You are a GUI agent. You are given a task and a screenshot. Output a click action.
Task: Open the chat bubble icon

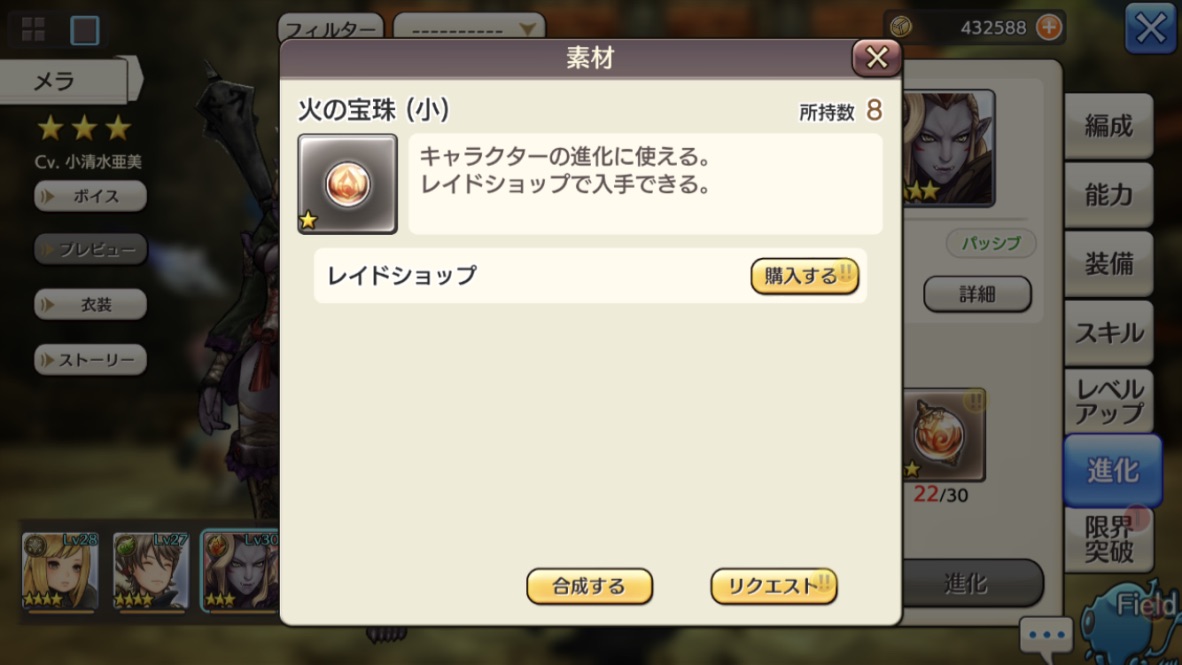click(x=1046, y=635)
